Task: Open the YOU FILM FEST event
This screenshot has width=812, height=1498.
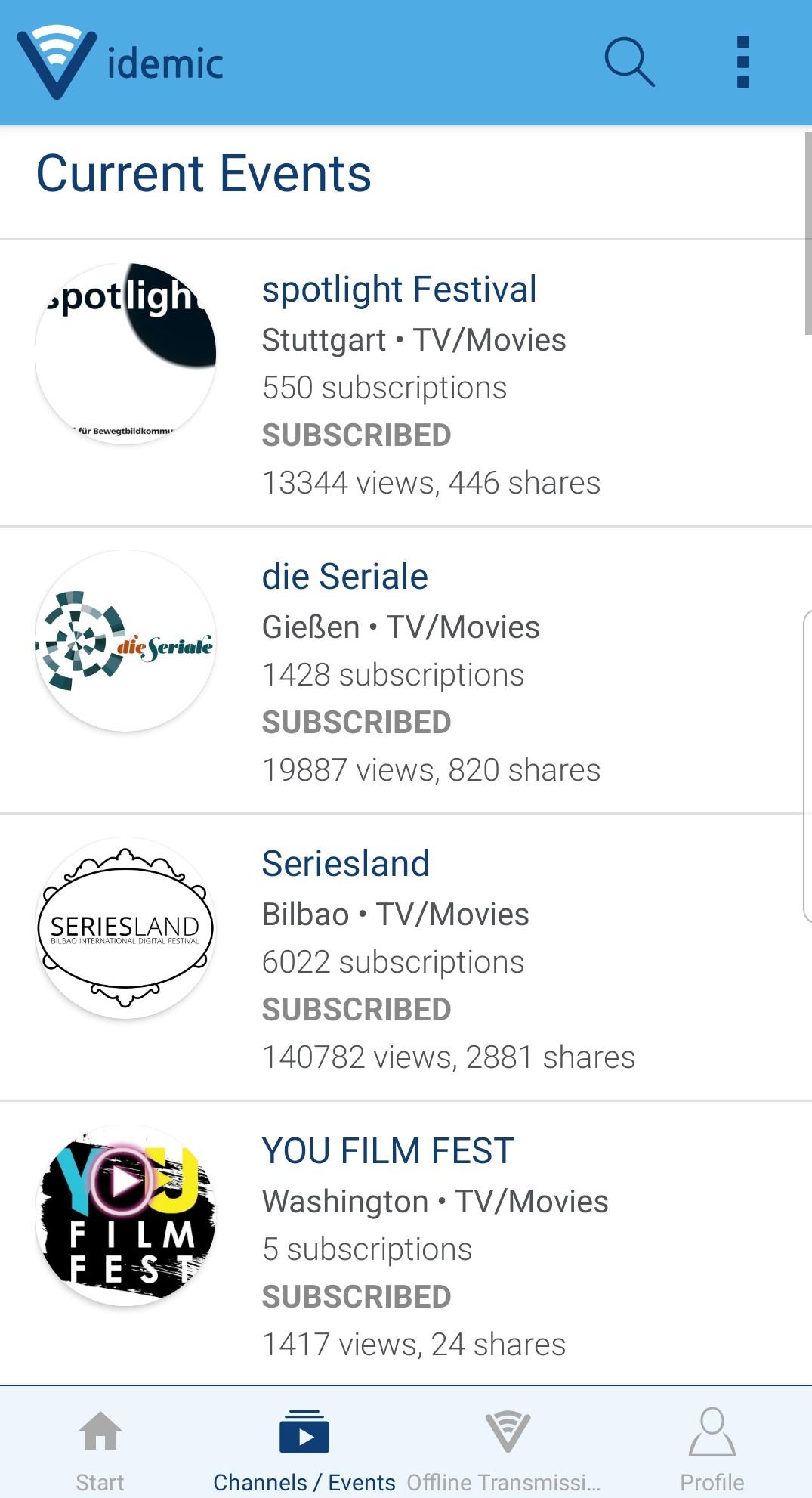Action: 387,1151
